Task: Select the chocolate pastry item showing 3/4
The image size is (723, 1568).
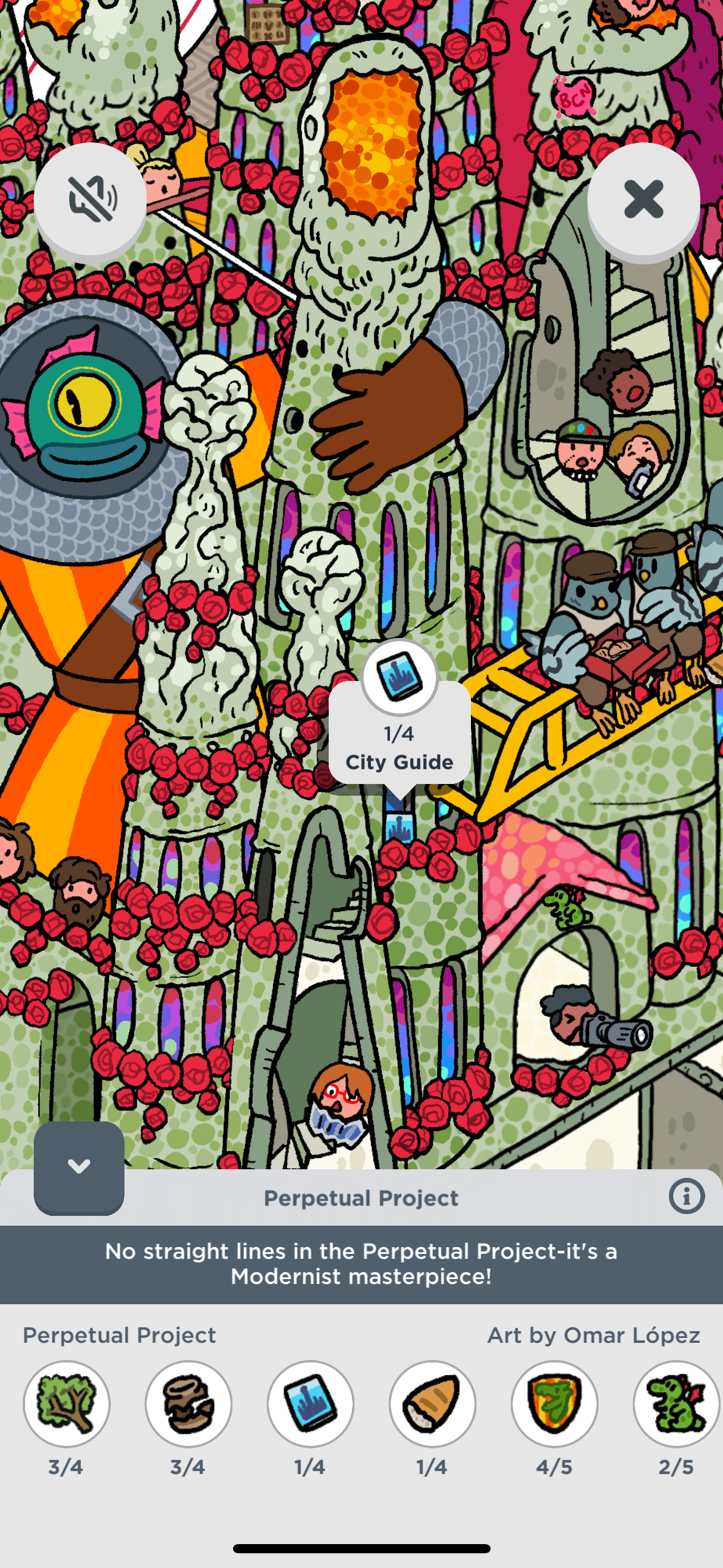Action: point(188,1404)
